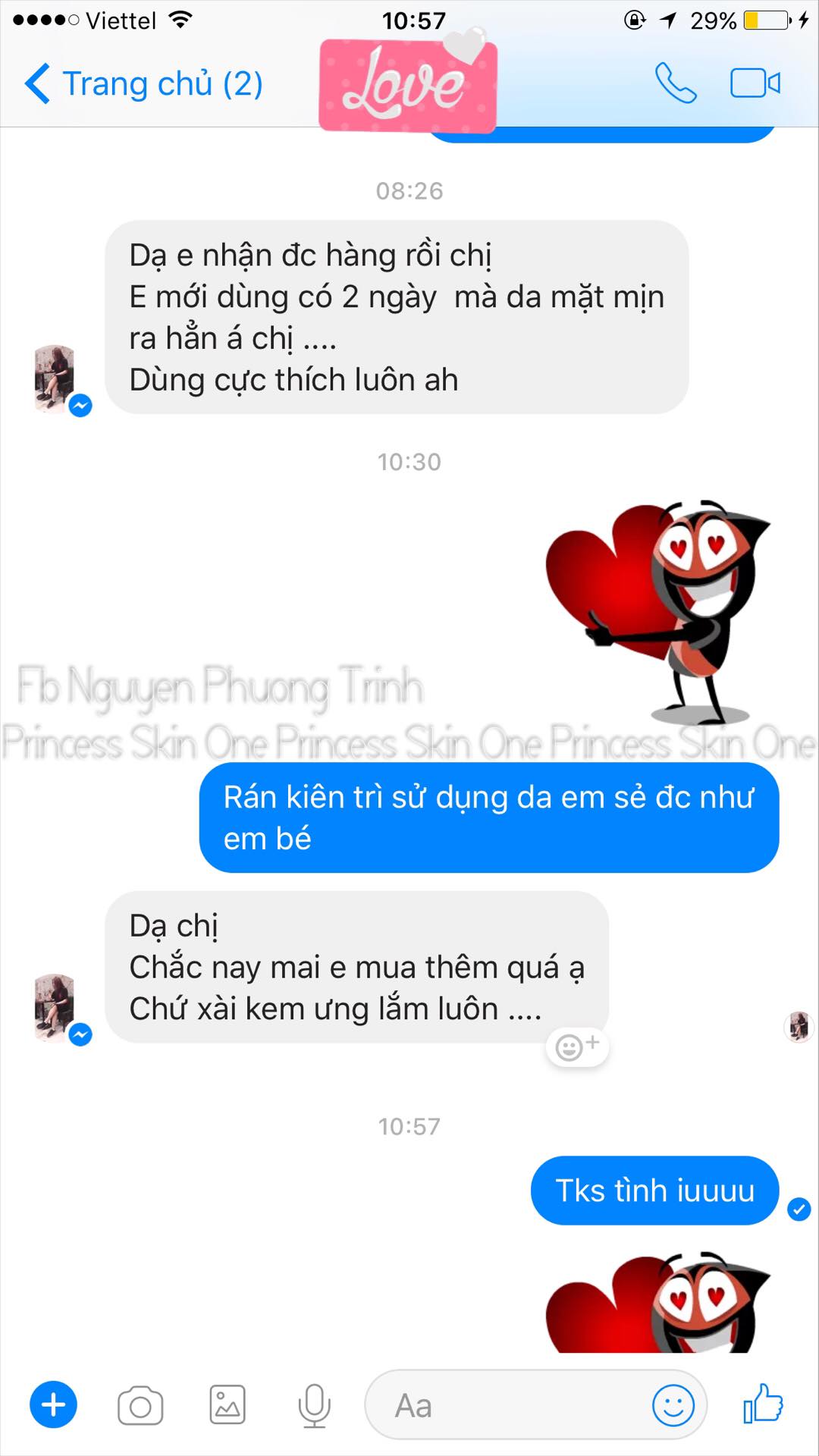Open the emoji picker in message field
Viewport: 819px width, 1456px height.
tap(673, 1406)
